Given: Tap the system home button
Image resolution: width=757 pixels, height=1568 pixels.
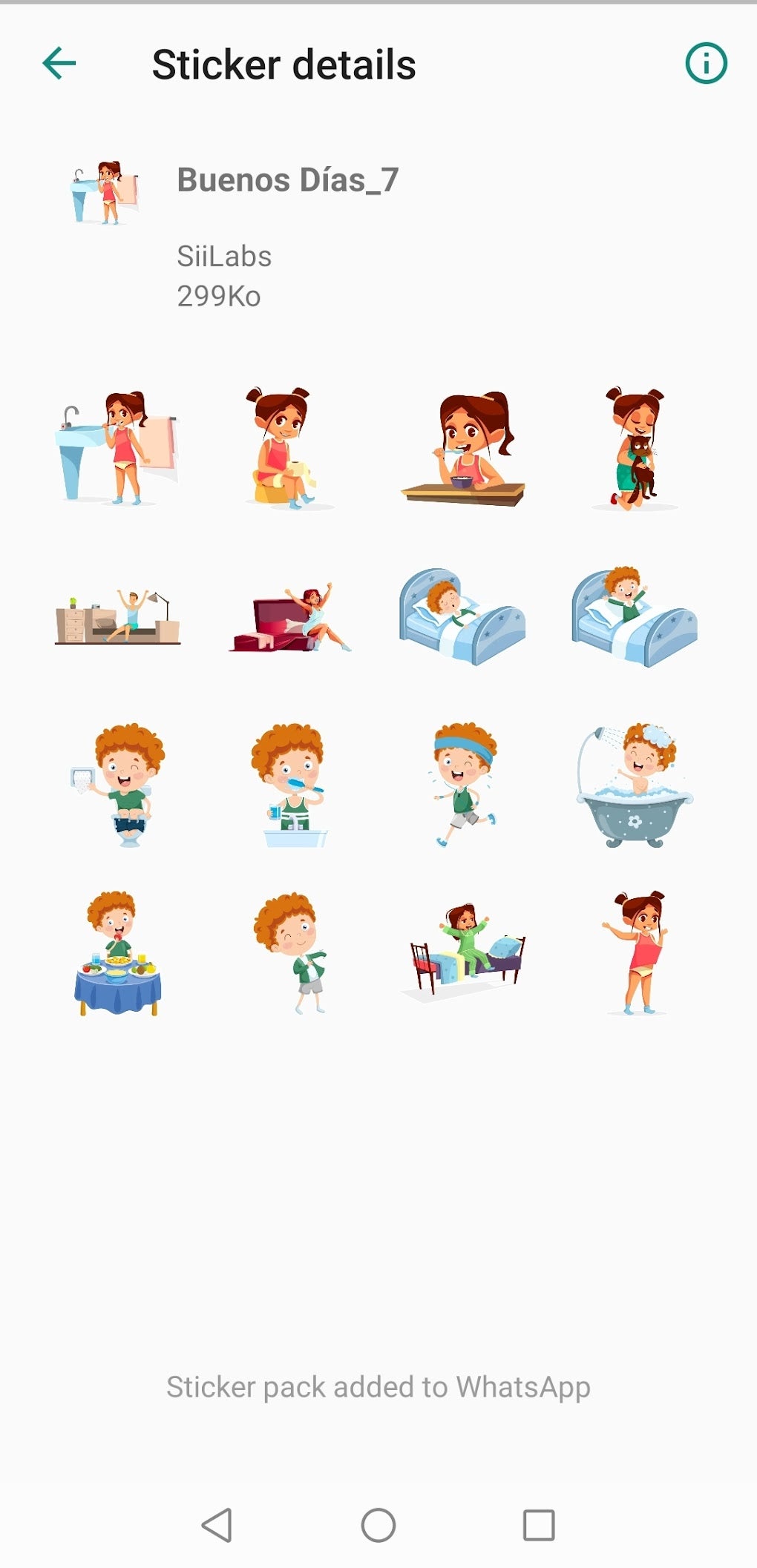Looking at the screenshot, I should tap(378, 1525).
